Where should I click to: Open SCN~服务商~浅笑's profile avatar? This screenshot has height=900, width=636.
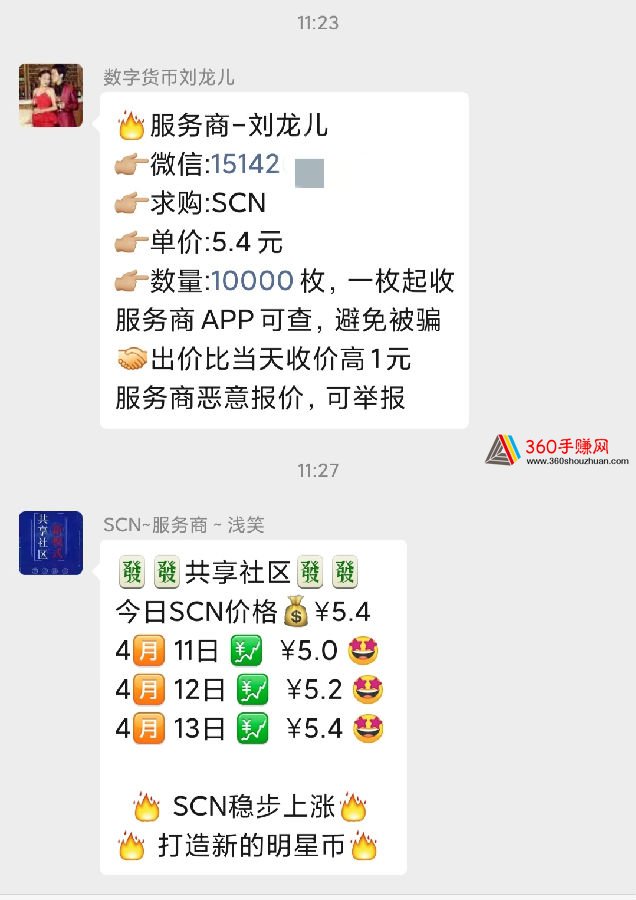51,543
